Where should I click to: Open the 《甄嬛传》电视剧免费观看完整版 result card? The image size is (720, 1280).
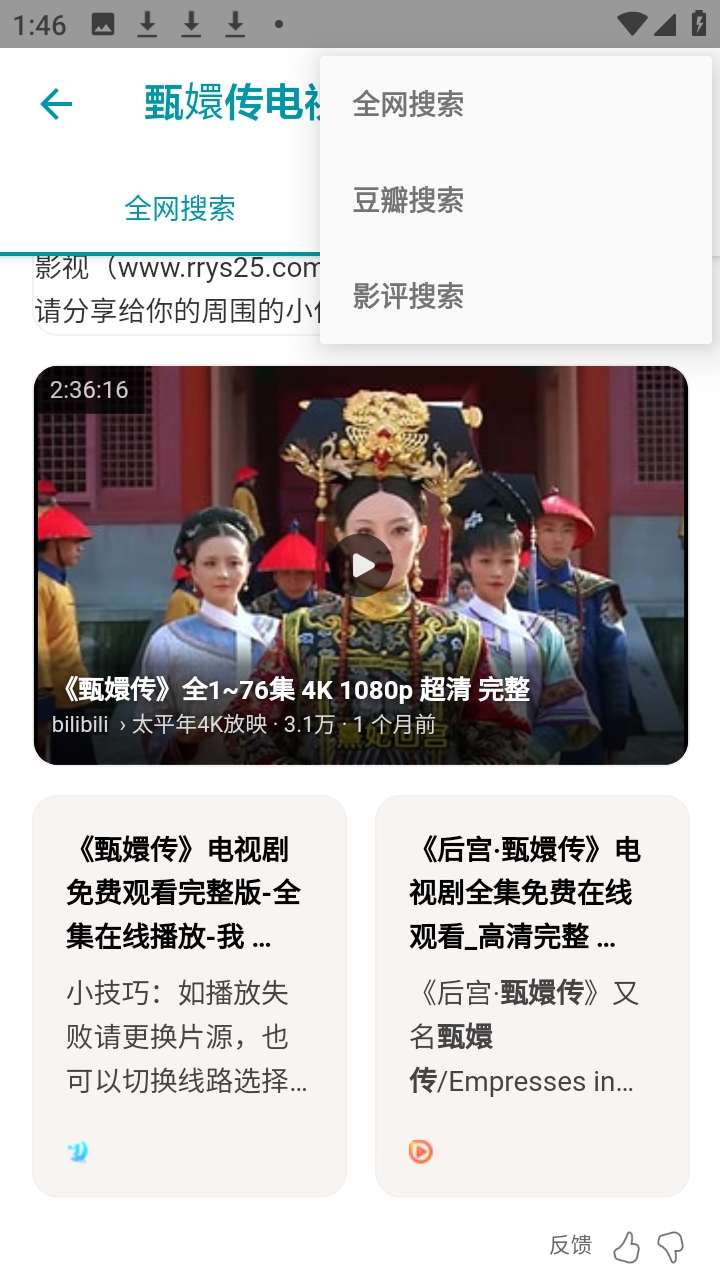[189, 995]
